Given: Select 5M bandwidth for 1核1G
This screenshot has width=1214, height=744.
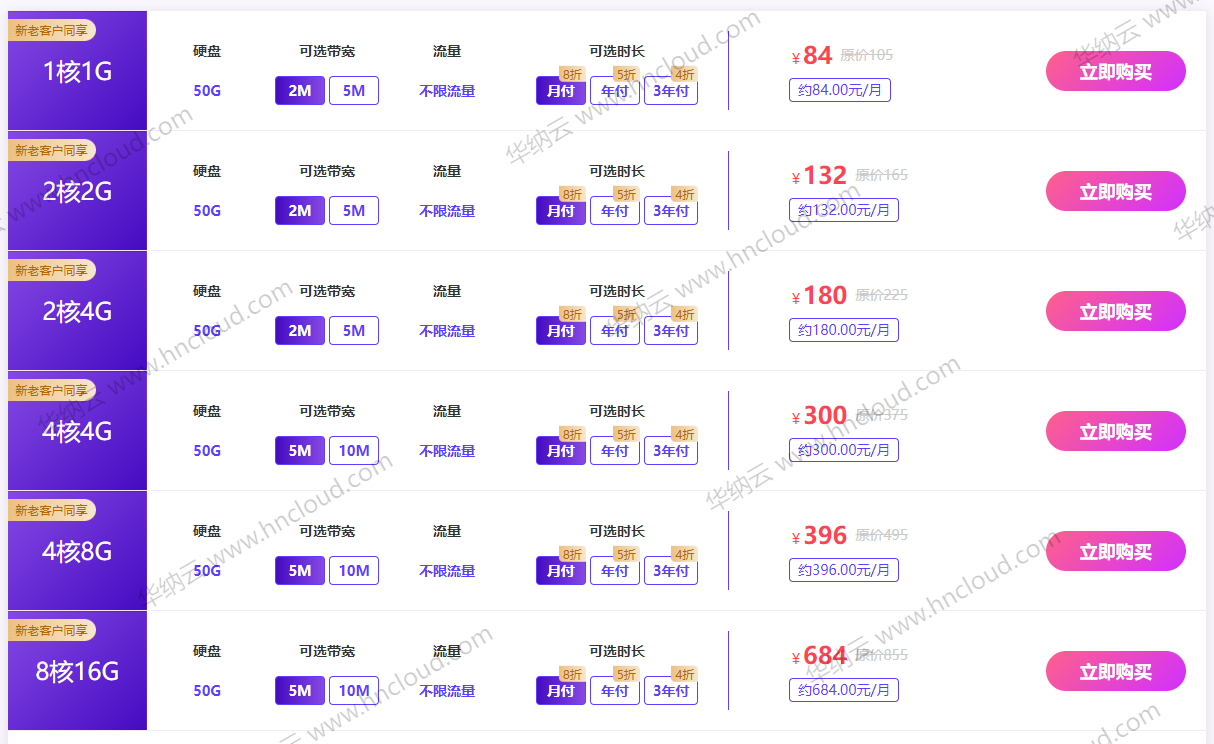Looking at the screenshot, I should pyautogui.click(x=354, y=91).
